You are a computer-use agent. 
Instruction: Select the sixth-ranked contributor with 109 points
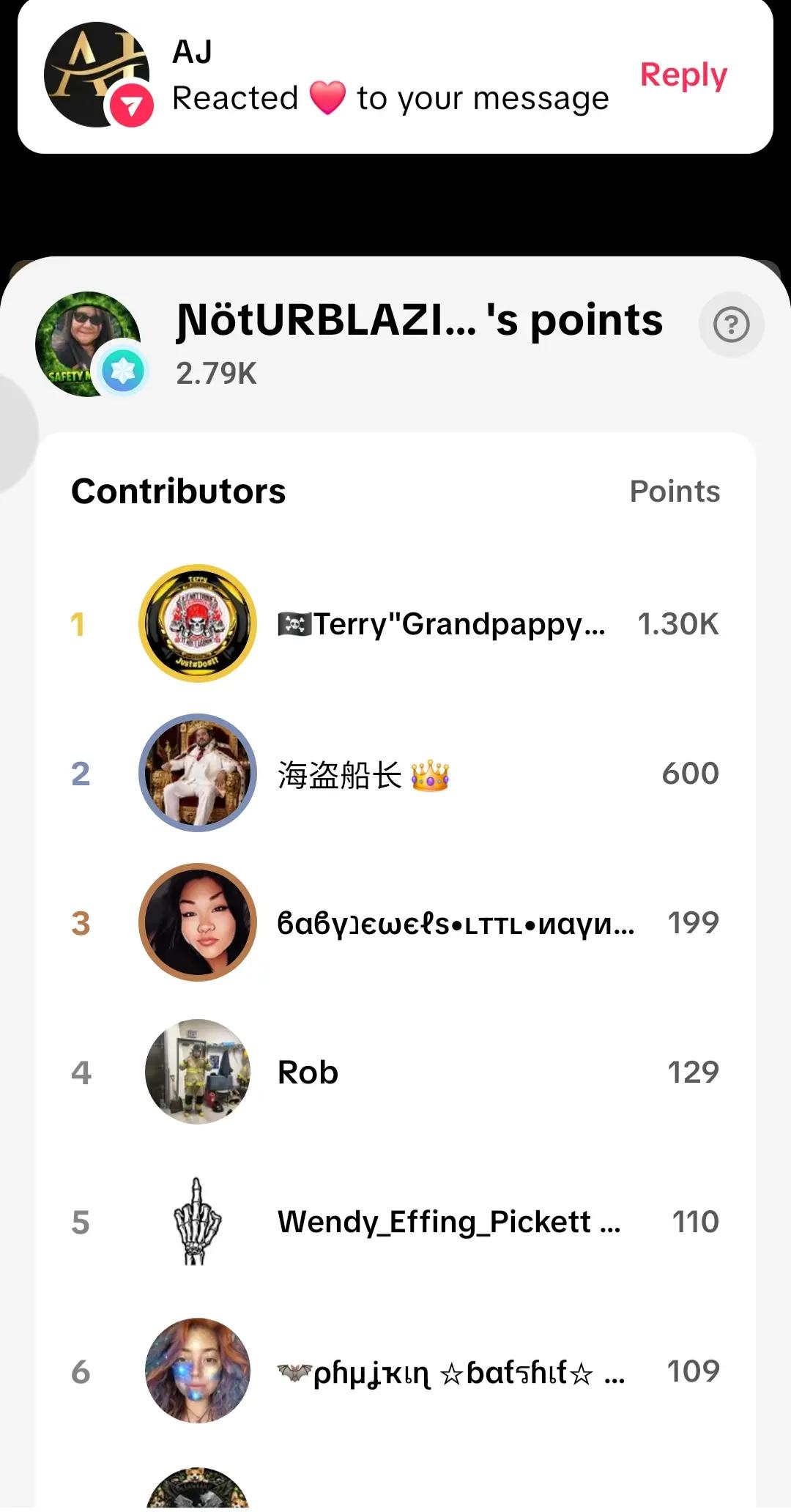click(x=395, y=1371)
